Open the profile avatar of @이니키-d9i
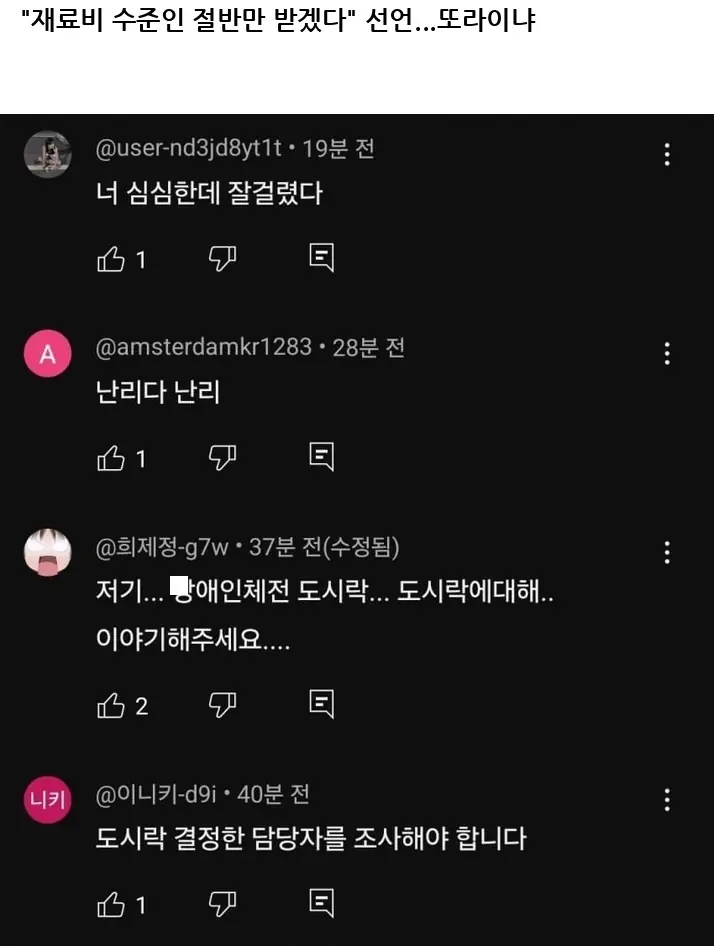 pyautogui.click(x=47, y=801)
